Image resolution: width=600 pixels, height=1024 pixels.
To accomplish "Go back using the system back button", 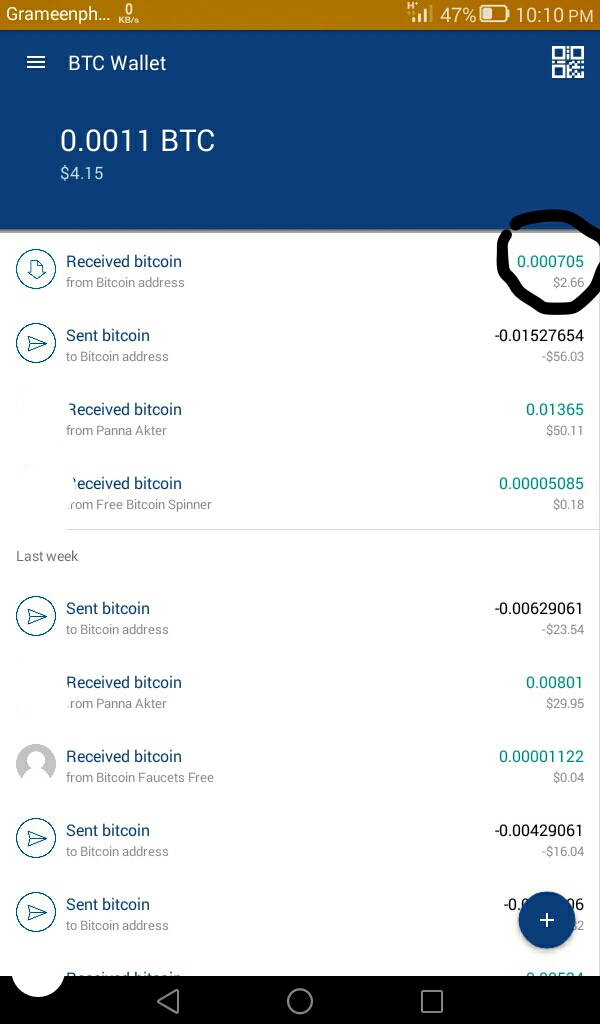I will (x=168, y=1001).
